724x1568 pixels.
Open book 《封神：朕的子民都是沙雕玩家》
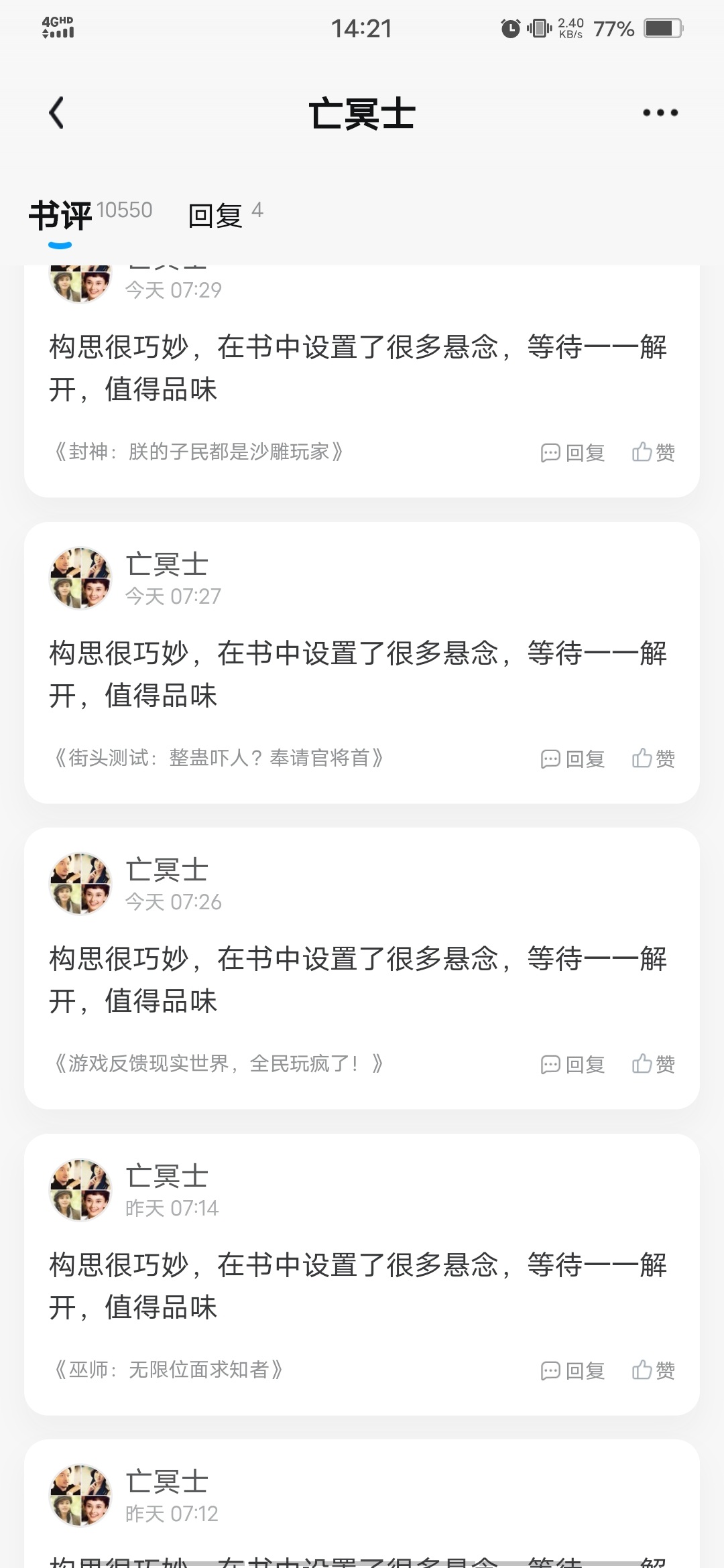coord(198,452)
